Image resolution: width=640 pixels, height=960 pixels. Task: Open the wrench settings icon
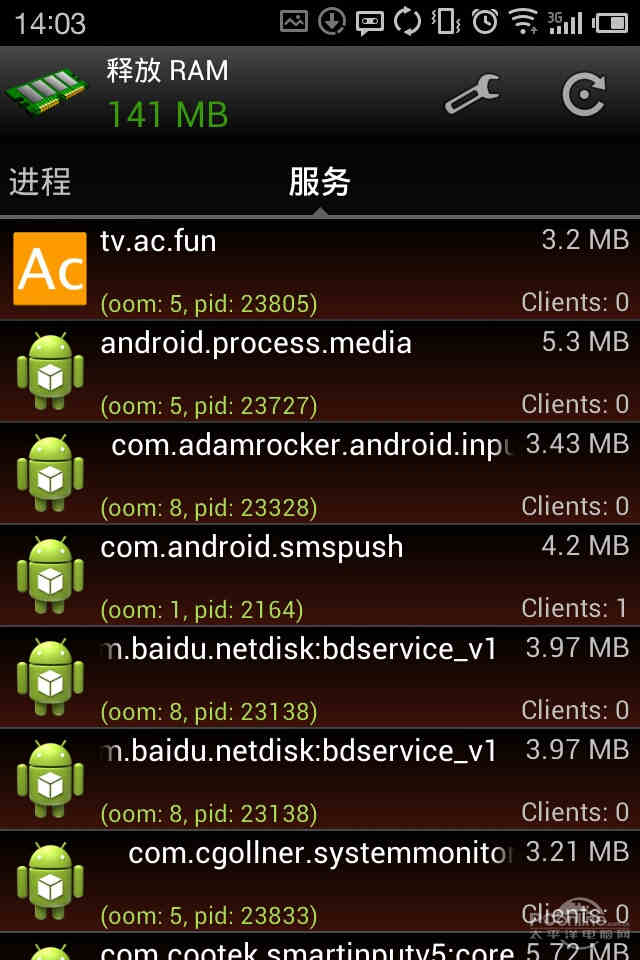point(471,94)
